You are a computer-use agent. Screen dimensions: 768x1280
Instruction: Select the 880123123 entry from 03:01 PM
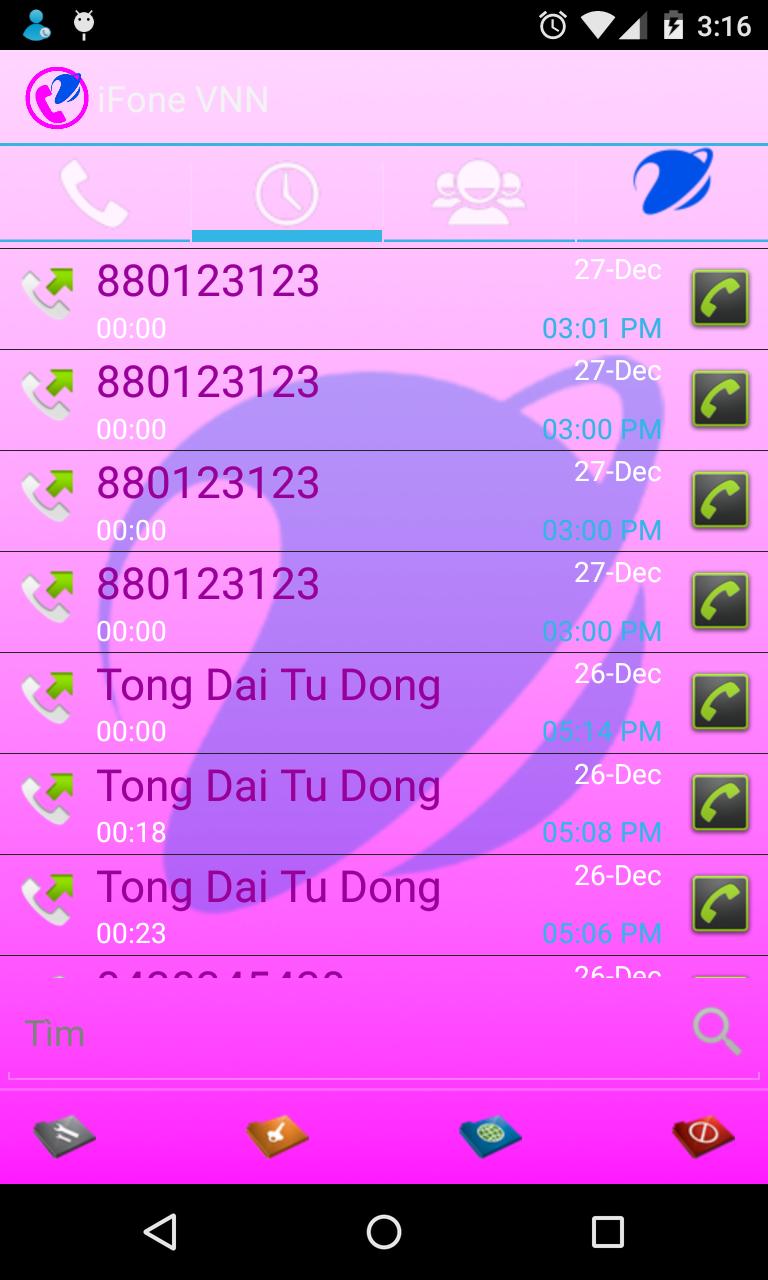click(300, 298)
